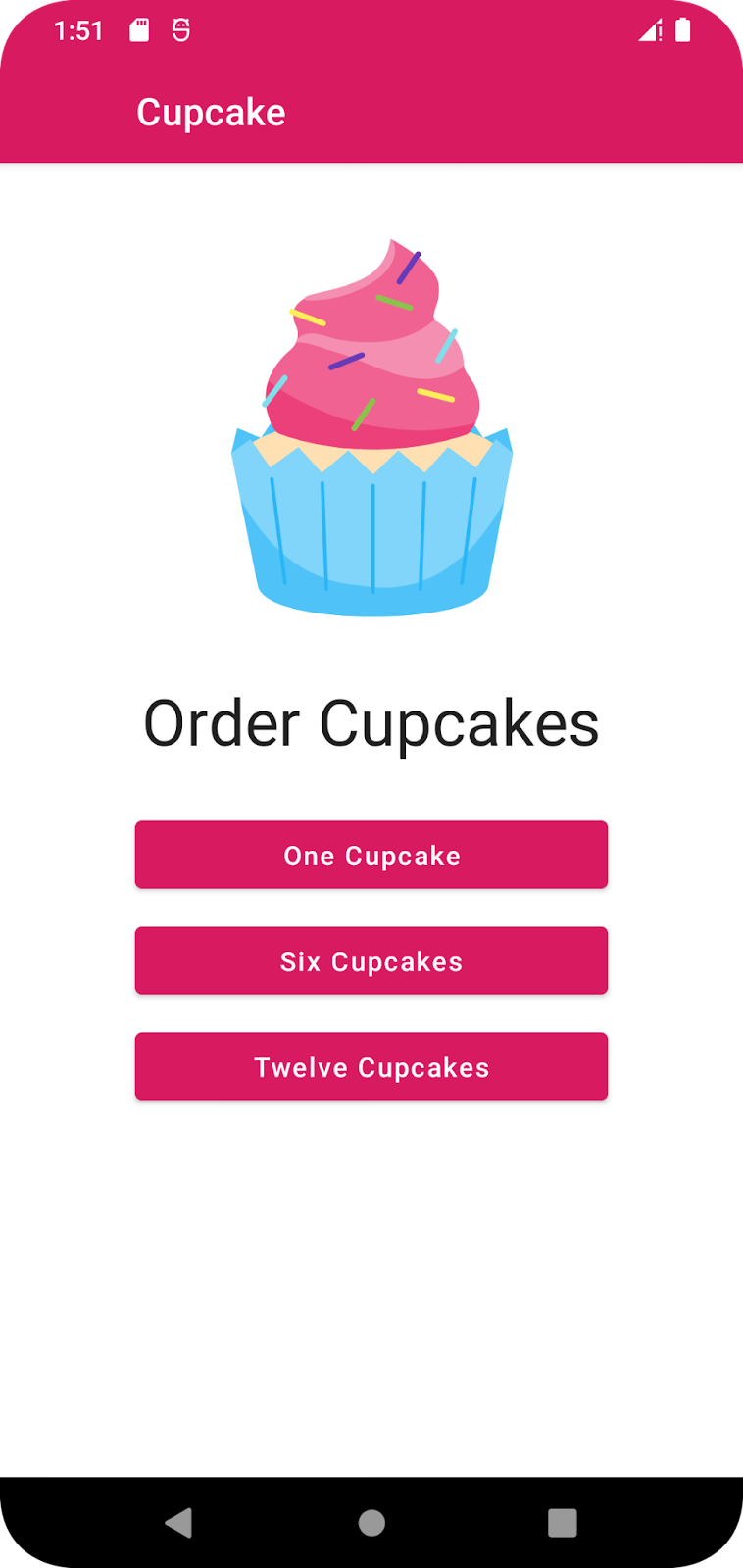Open recent apps from the navigation bar
This screenshot has width=743, height=1568.
coord(562,1522)
